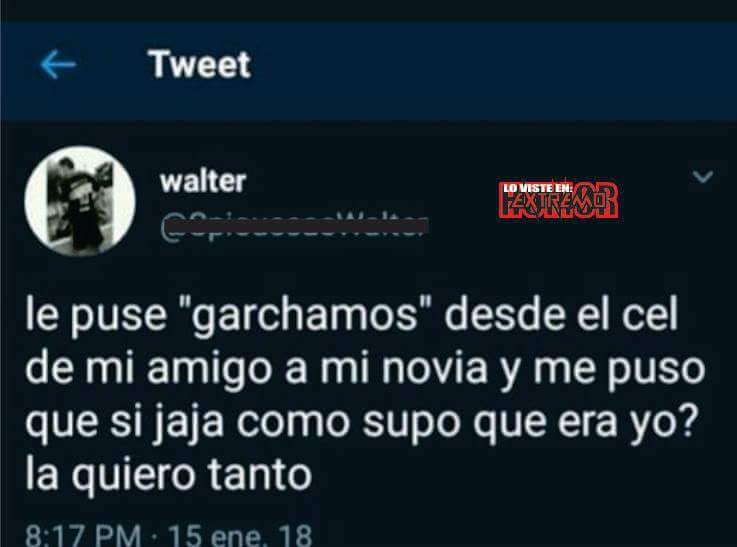Open walter's profile via name

tap(203, 183)
